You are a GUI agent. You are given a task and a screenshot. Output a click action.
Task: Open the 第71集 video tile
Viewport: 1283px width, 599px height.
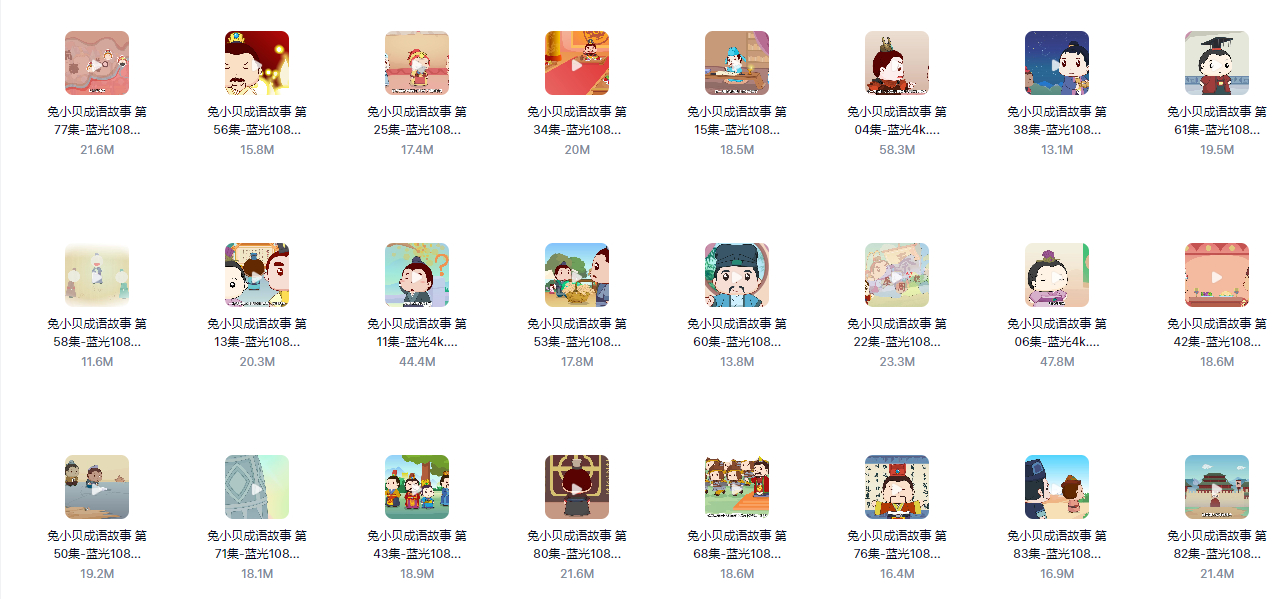pos(257,487)
